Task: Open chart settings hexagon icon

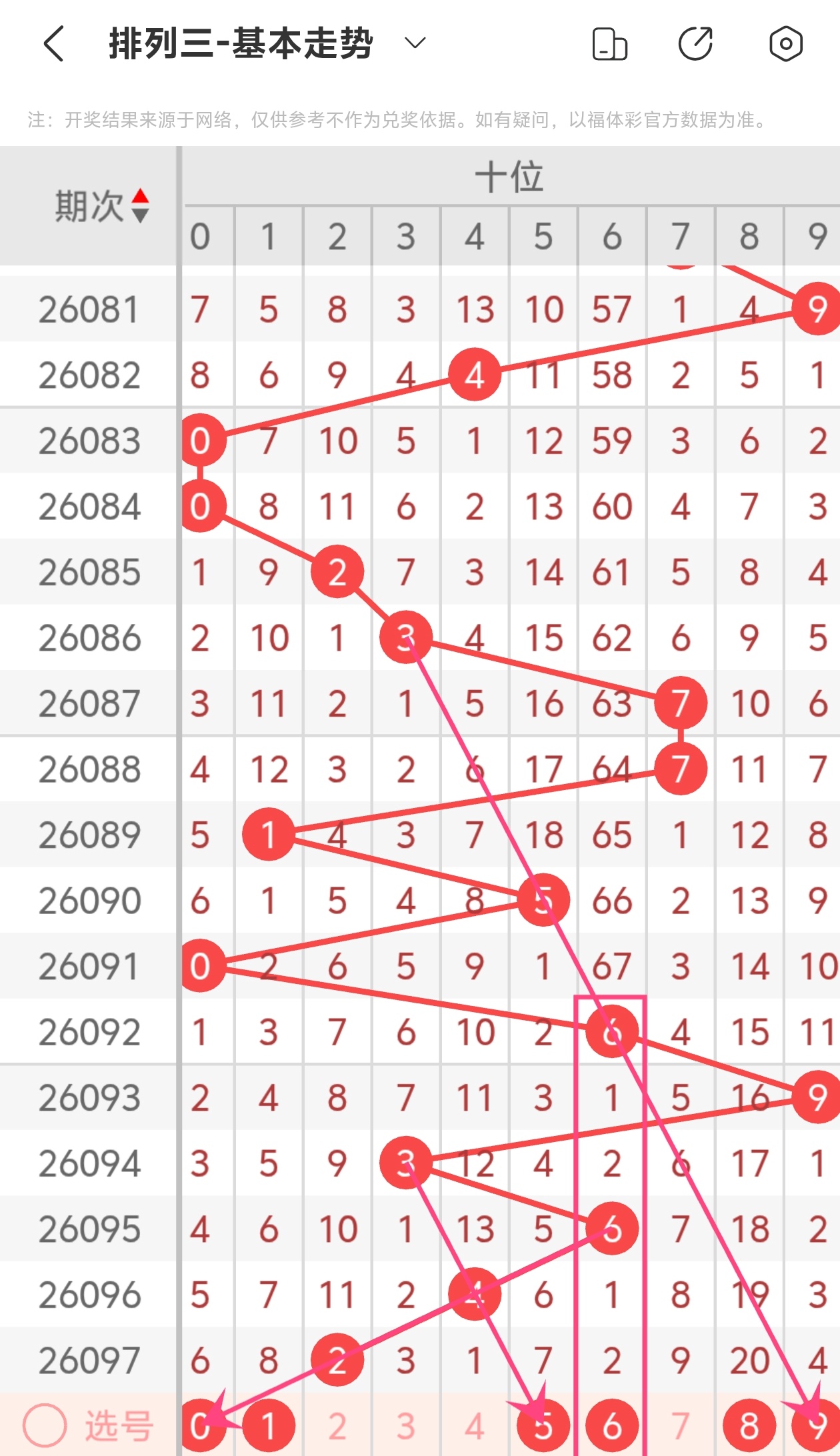Action: [x=785, y=44]
